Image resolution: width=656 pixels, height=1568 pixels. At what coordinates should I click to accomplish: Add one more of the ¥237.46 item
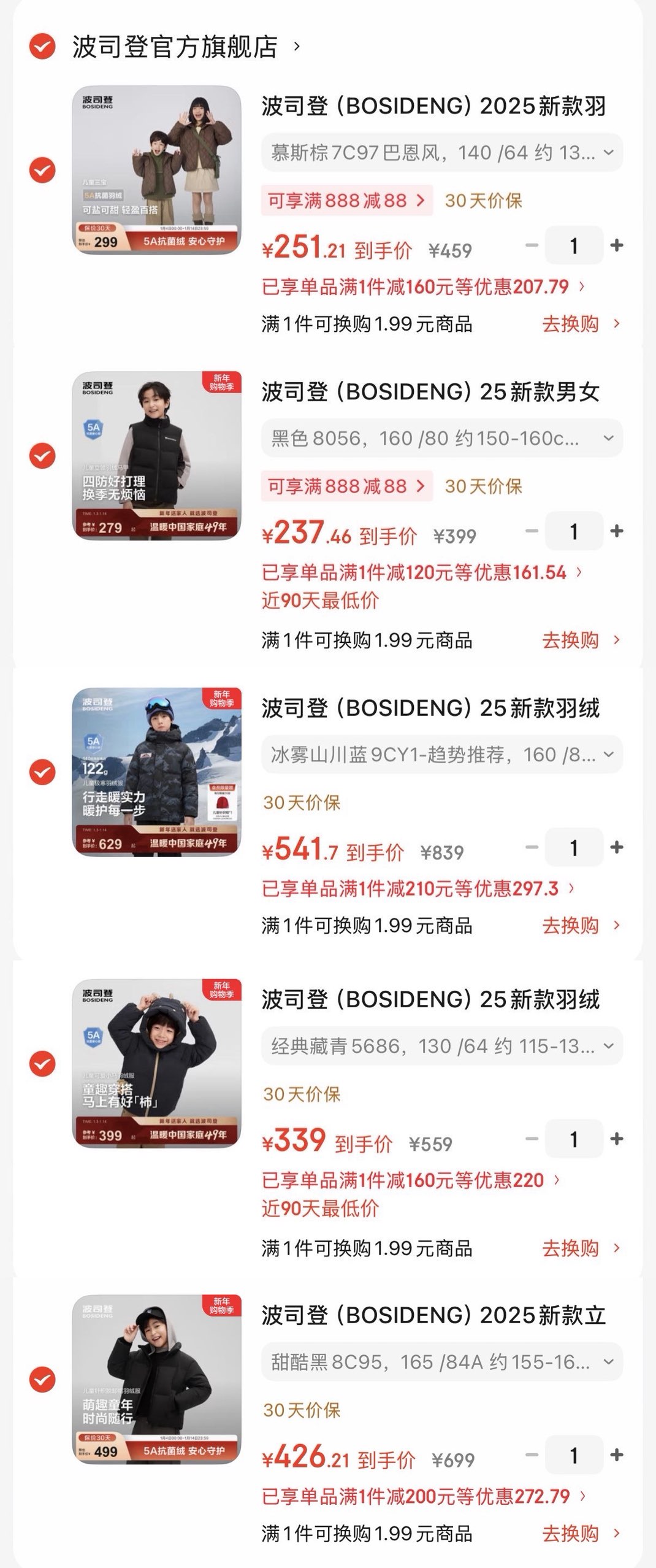click(x=617, y=531)
